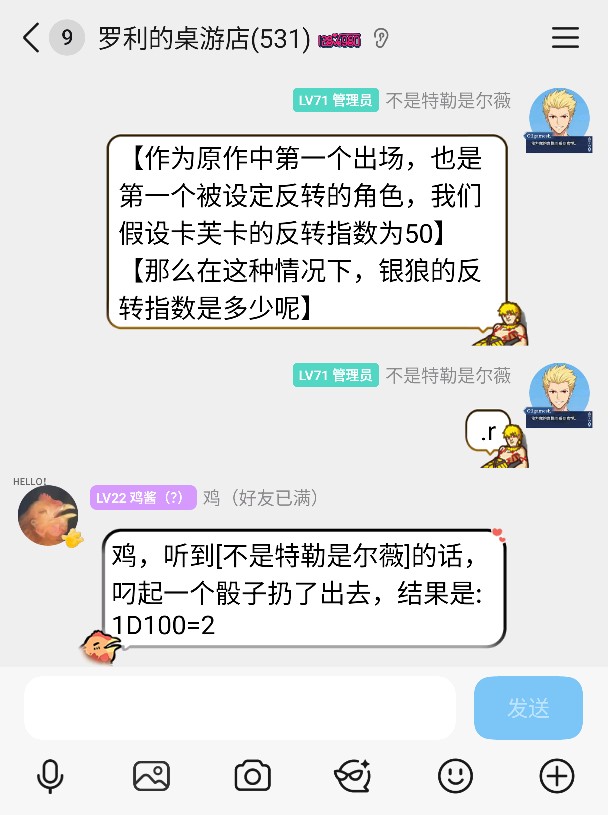Tap the ear listening-mode icon
The image size is (608, 815).
coord(380,39)
